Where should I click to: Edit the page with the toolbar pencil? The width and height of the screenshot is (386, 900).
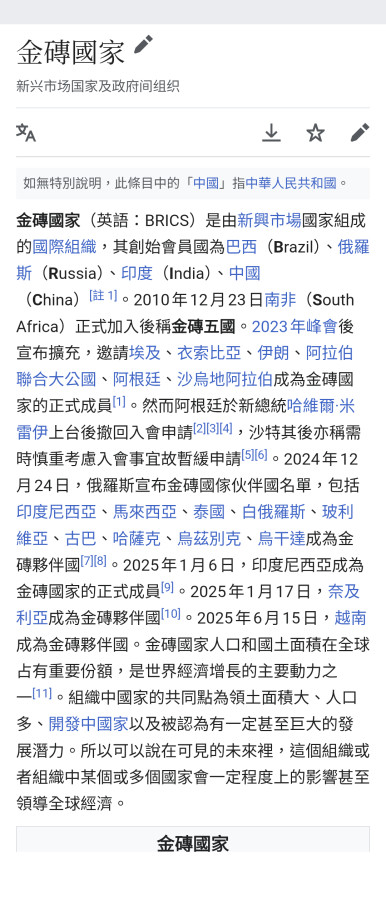coord(360,133)
